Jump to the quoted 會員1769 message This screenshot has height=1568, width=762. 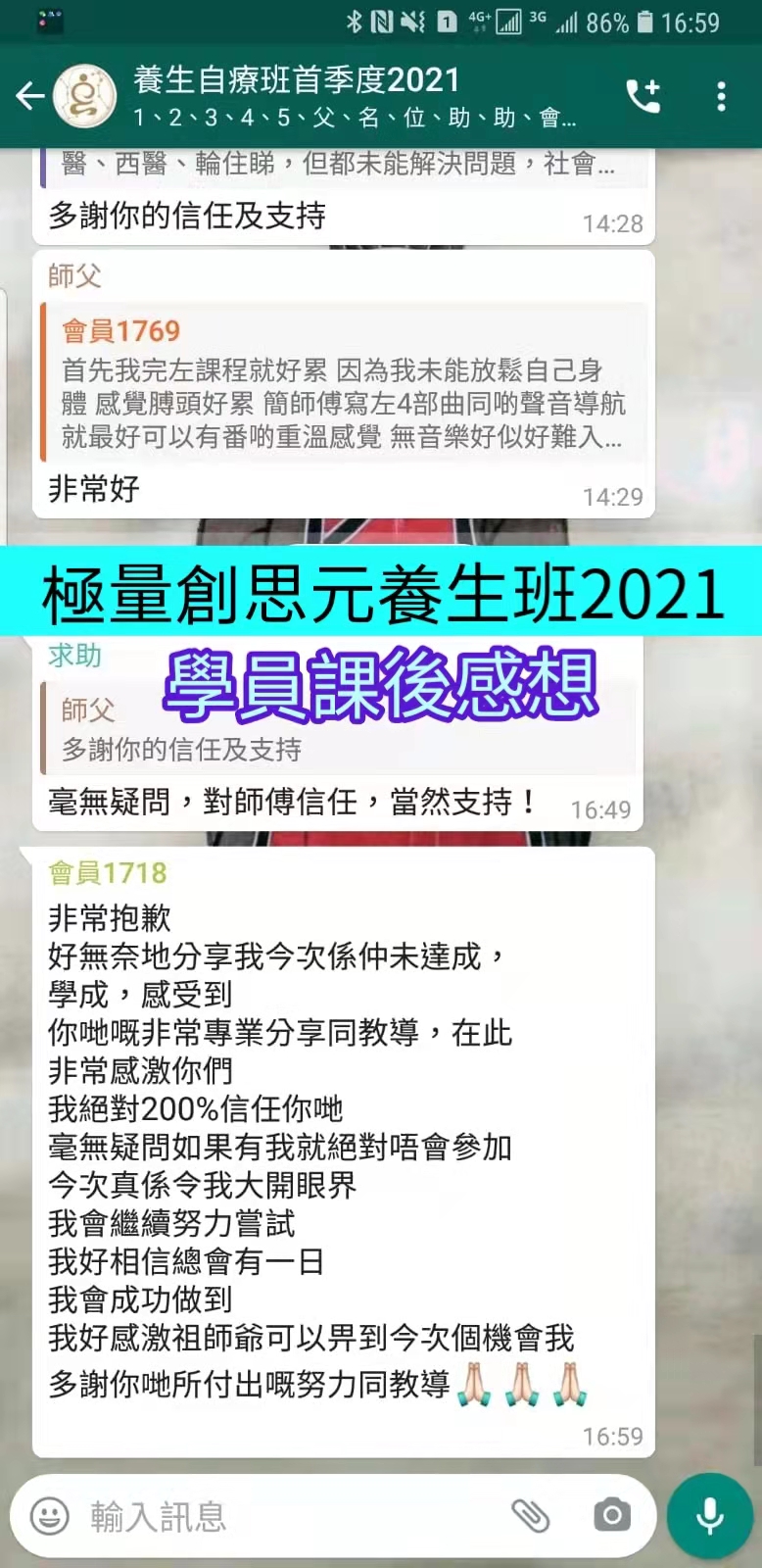[343, 384]
